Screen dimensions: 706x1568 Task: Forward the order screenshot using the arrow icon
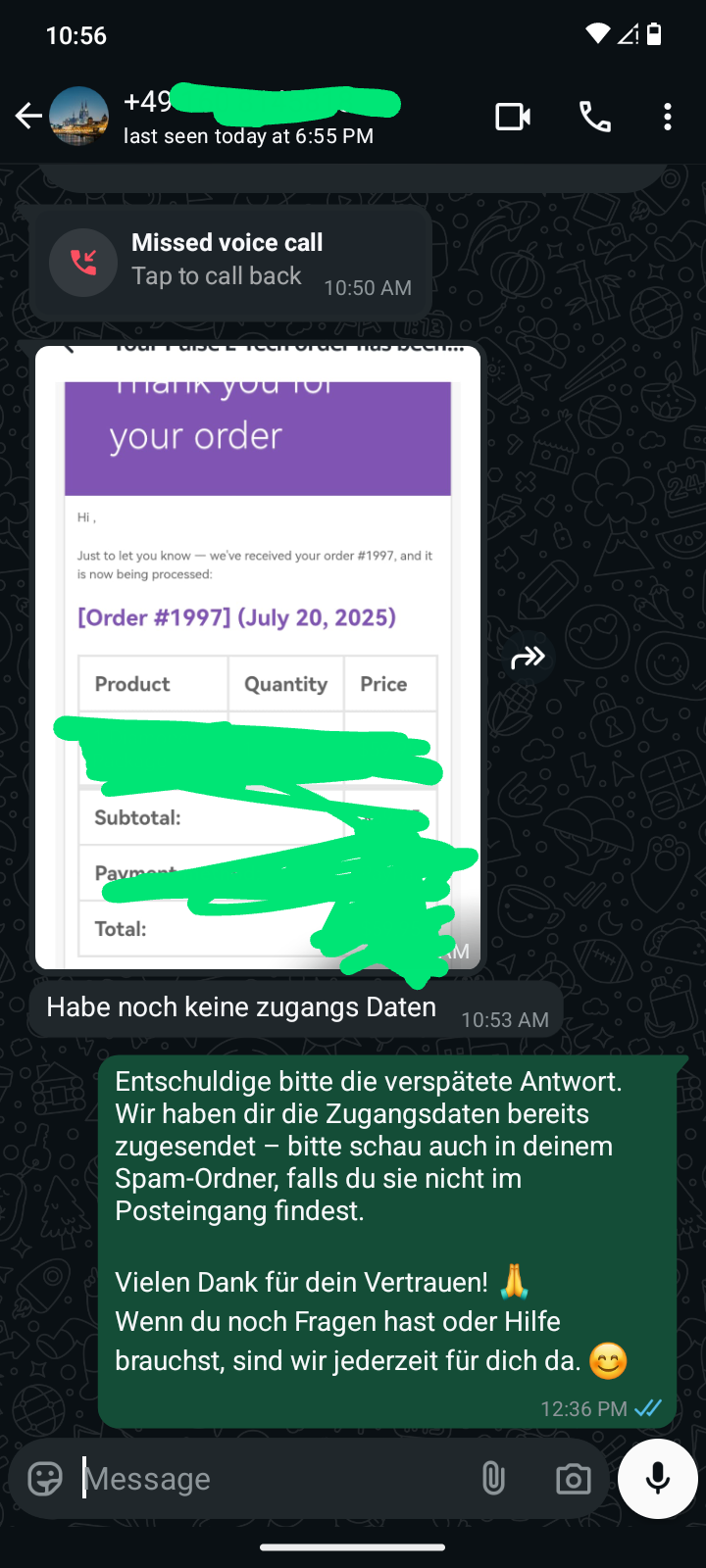(529, 657)
